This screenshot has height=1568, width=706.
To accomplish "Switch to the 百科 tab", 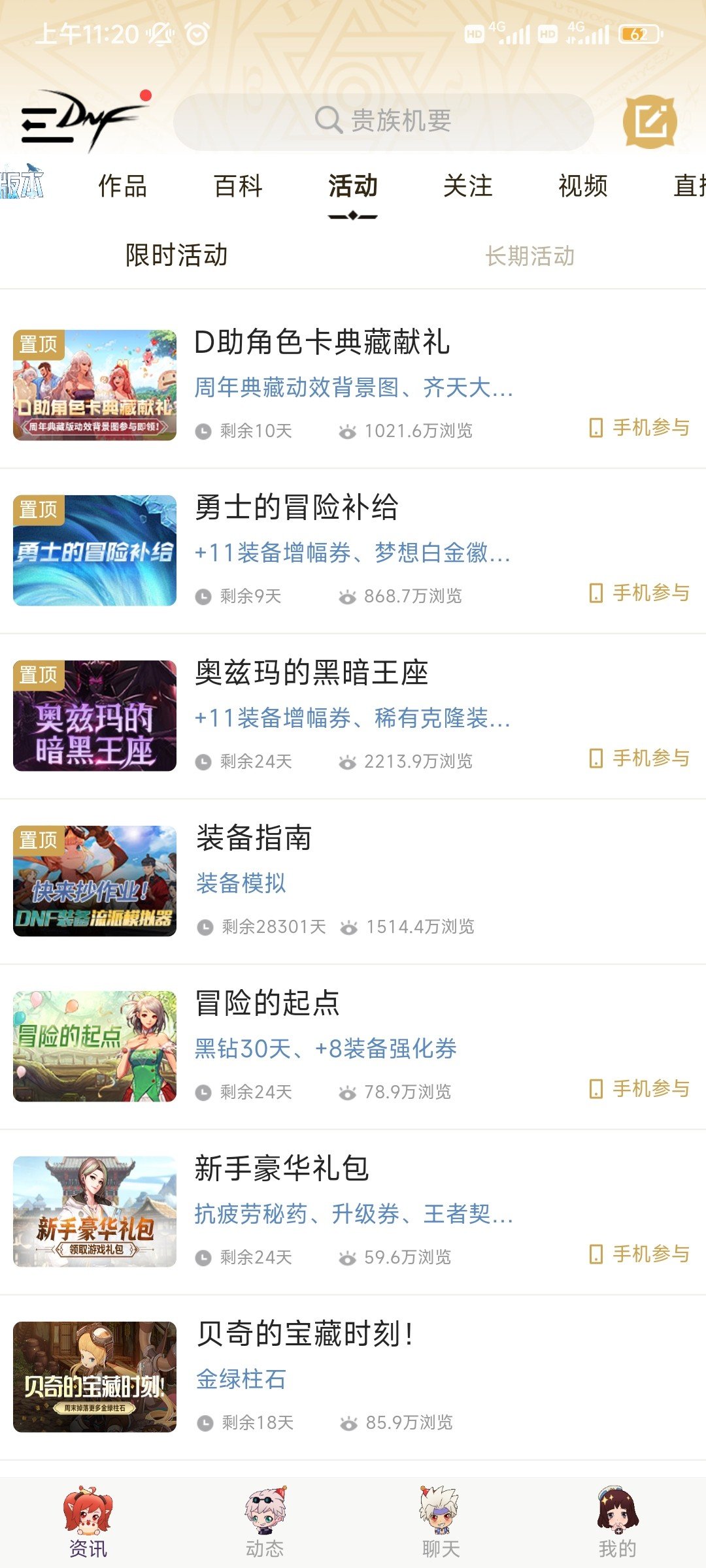I will [x=238, y=186].
